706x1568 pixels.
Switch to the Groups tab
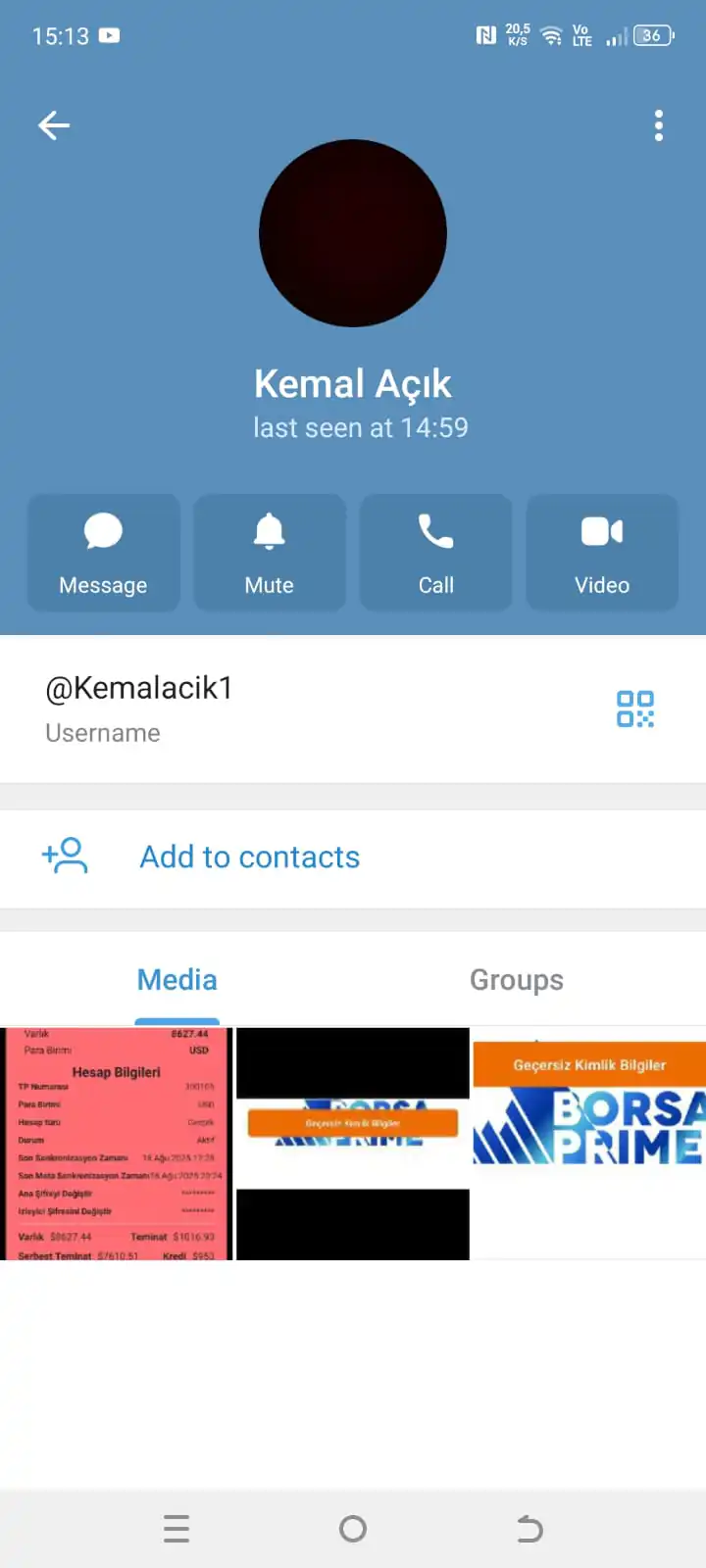tap(516, 980)
